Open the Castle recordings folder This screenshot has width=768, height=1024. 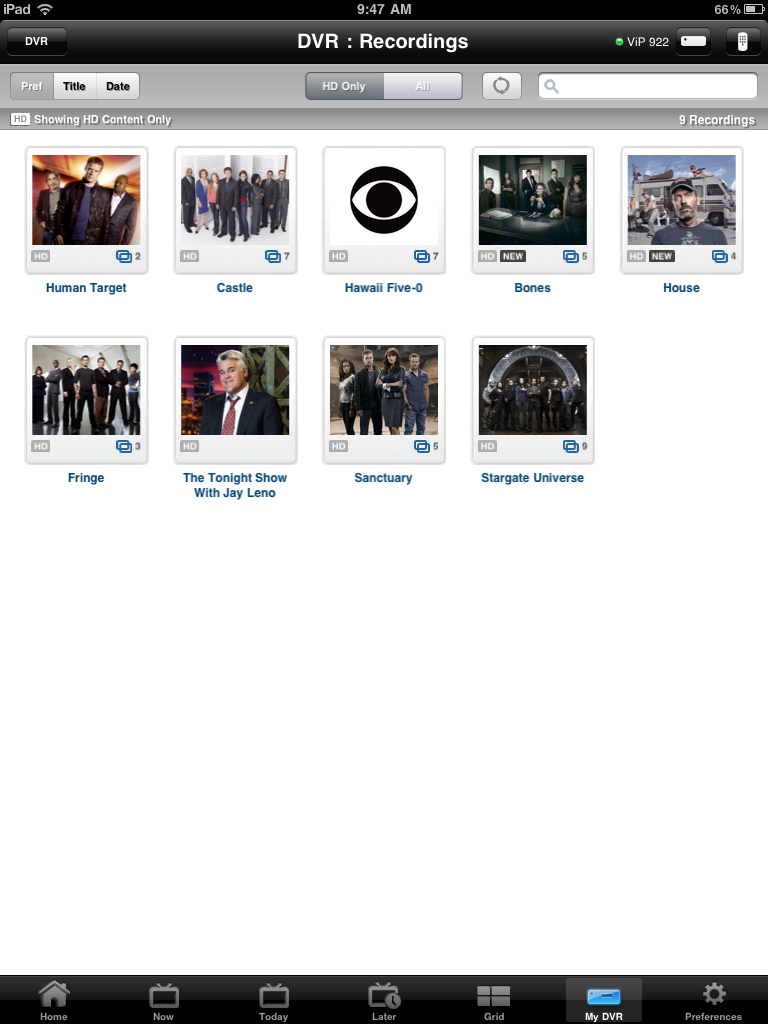point(235,210)
